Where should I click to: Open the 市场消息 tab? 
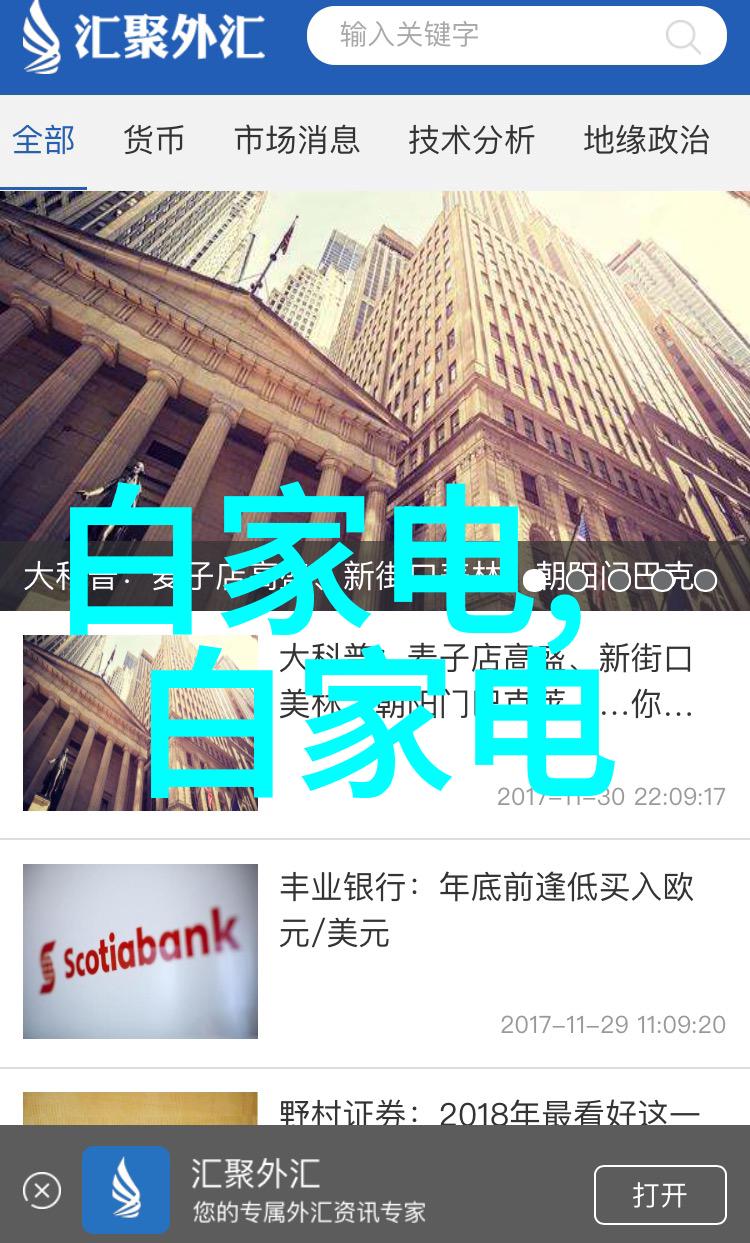pyautogui.click(x=297, y=140)
